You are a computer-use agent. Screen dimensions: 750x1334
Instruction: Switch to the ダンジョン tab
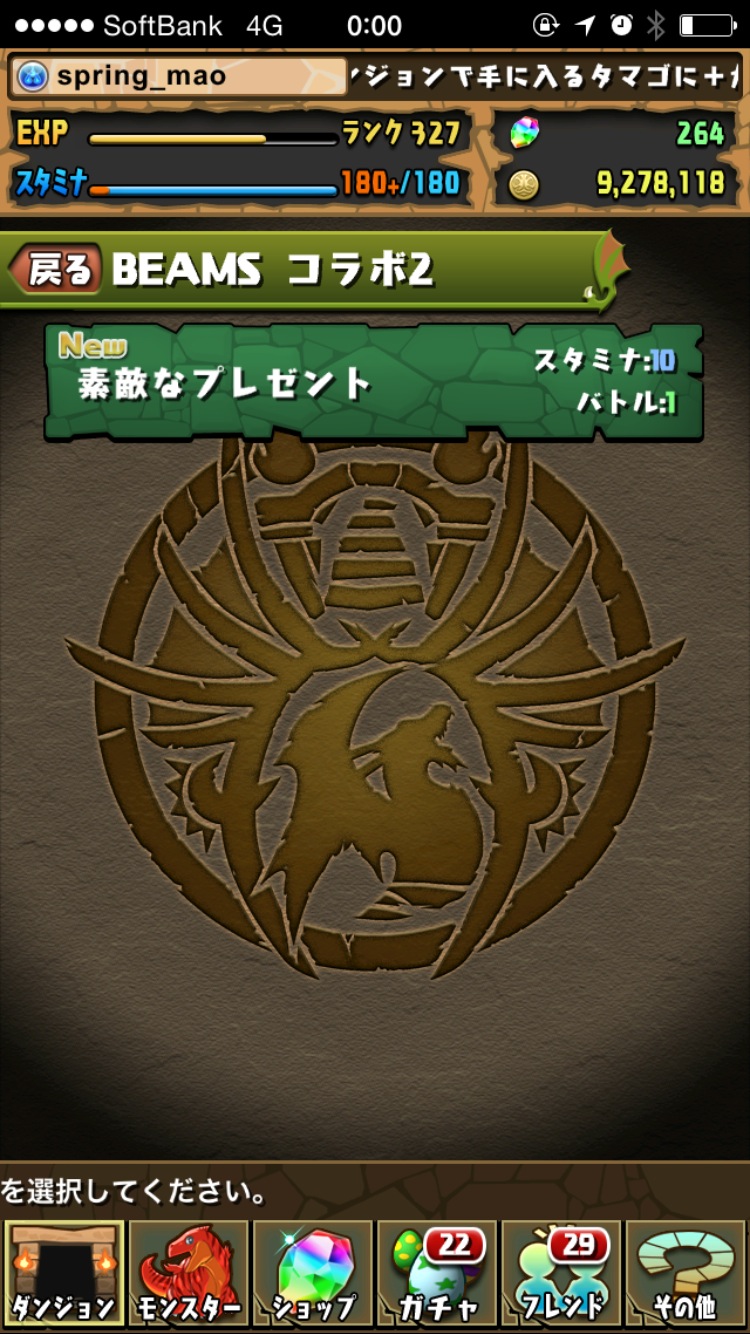[x=64, y=1272]
